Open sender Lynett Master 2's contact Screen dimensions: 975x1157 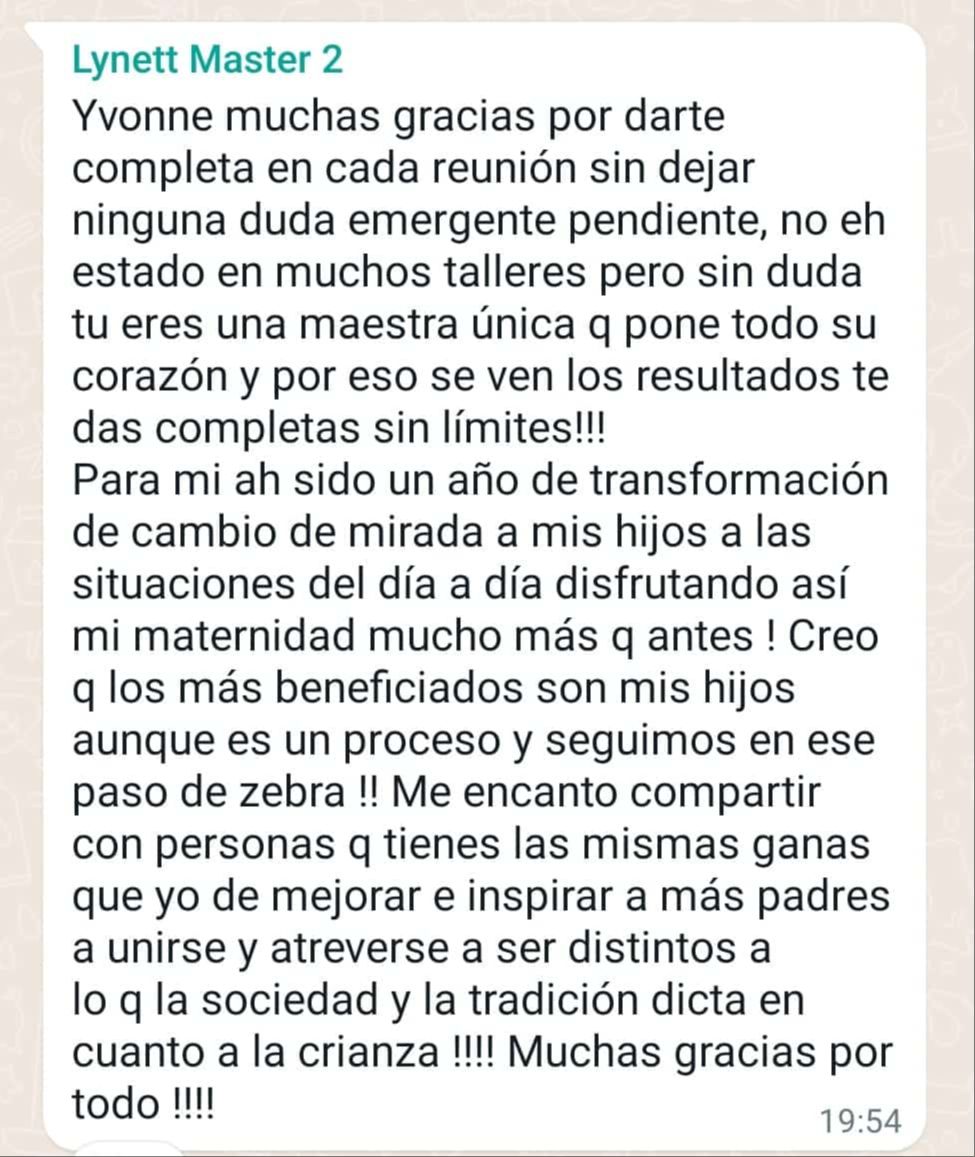[208, 61]
